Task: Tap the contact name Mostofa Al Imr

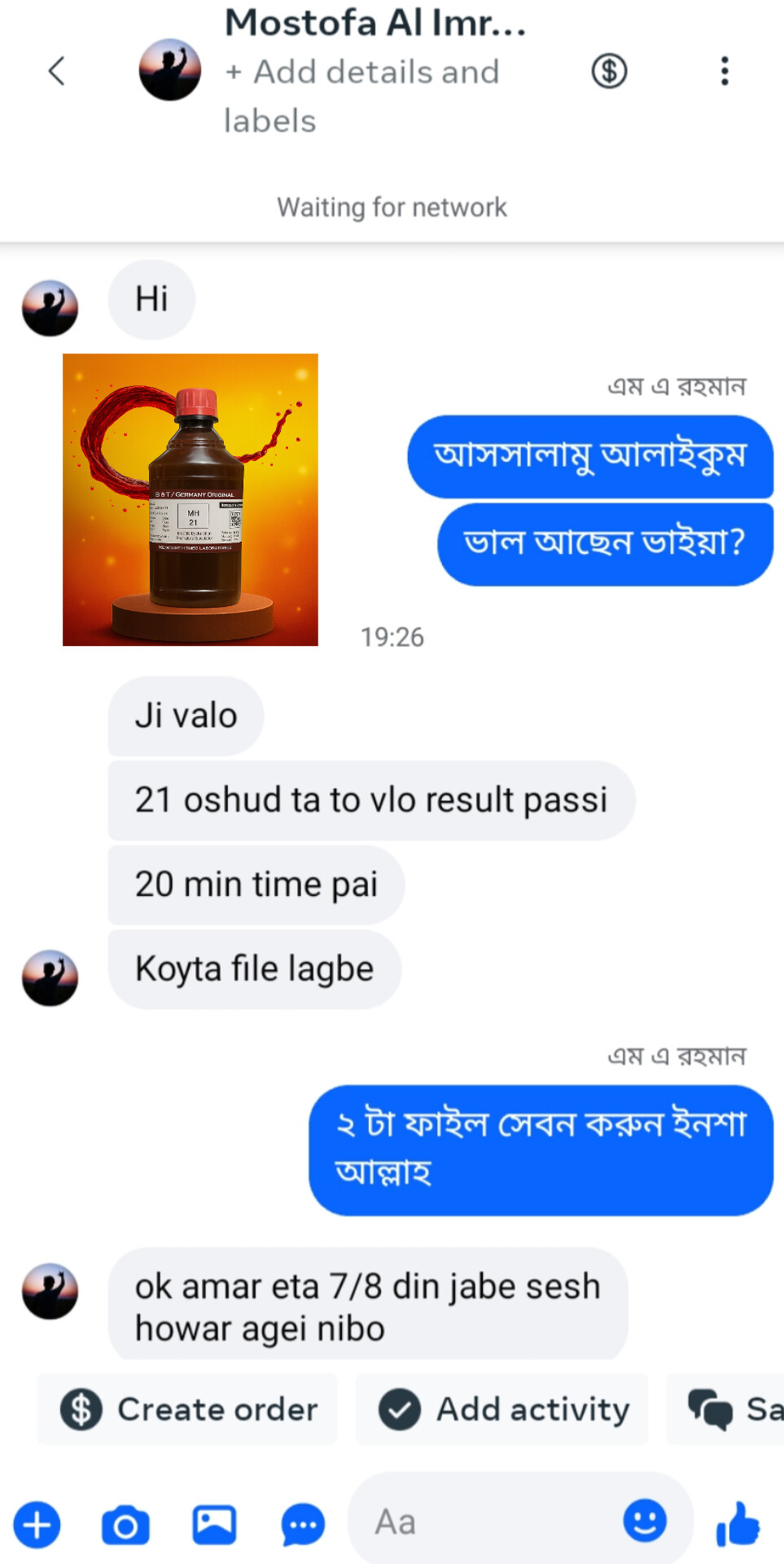Action: pyautogui.click(x=376, y=24)
